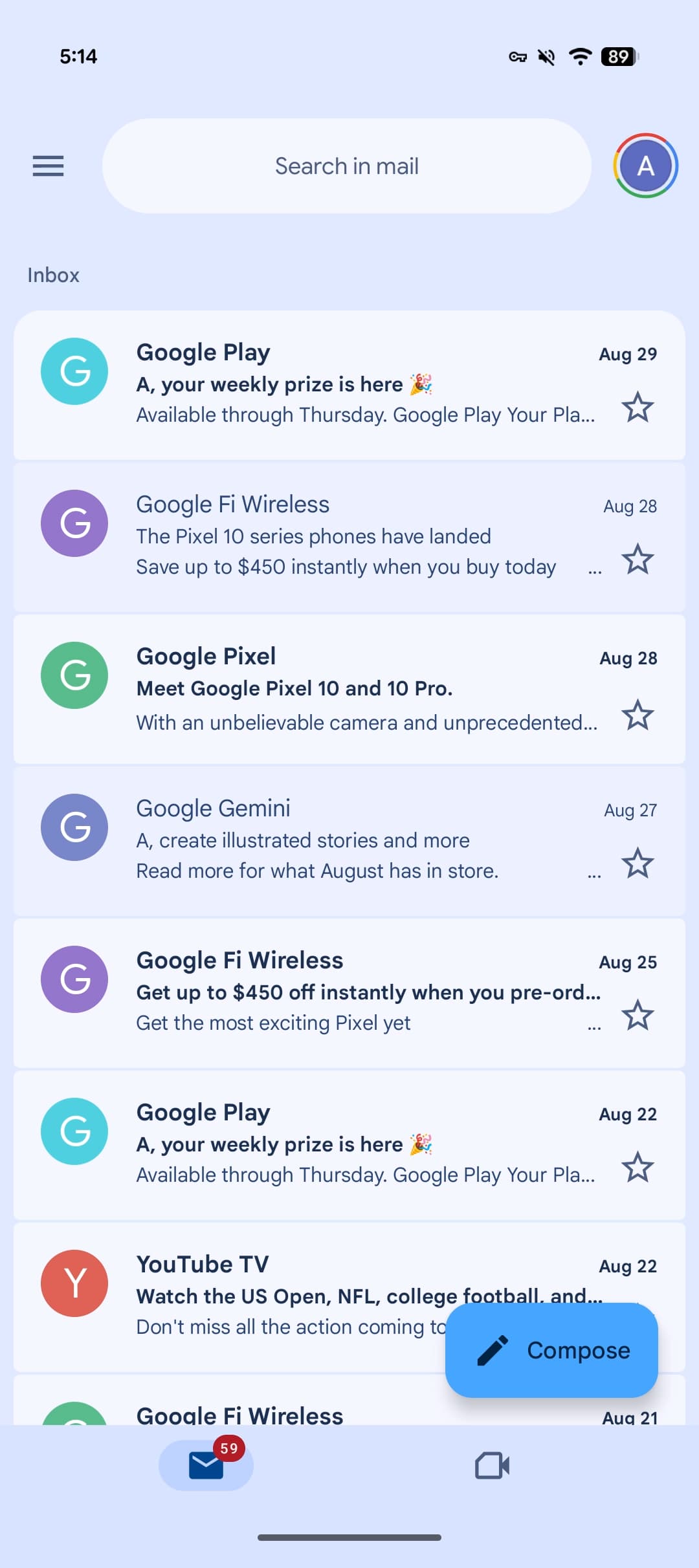Viewport: 699px width, 1568px height.
Task: Star the Google Pixel email
Action: (x=638, y=715)
